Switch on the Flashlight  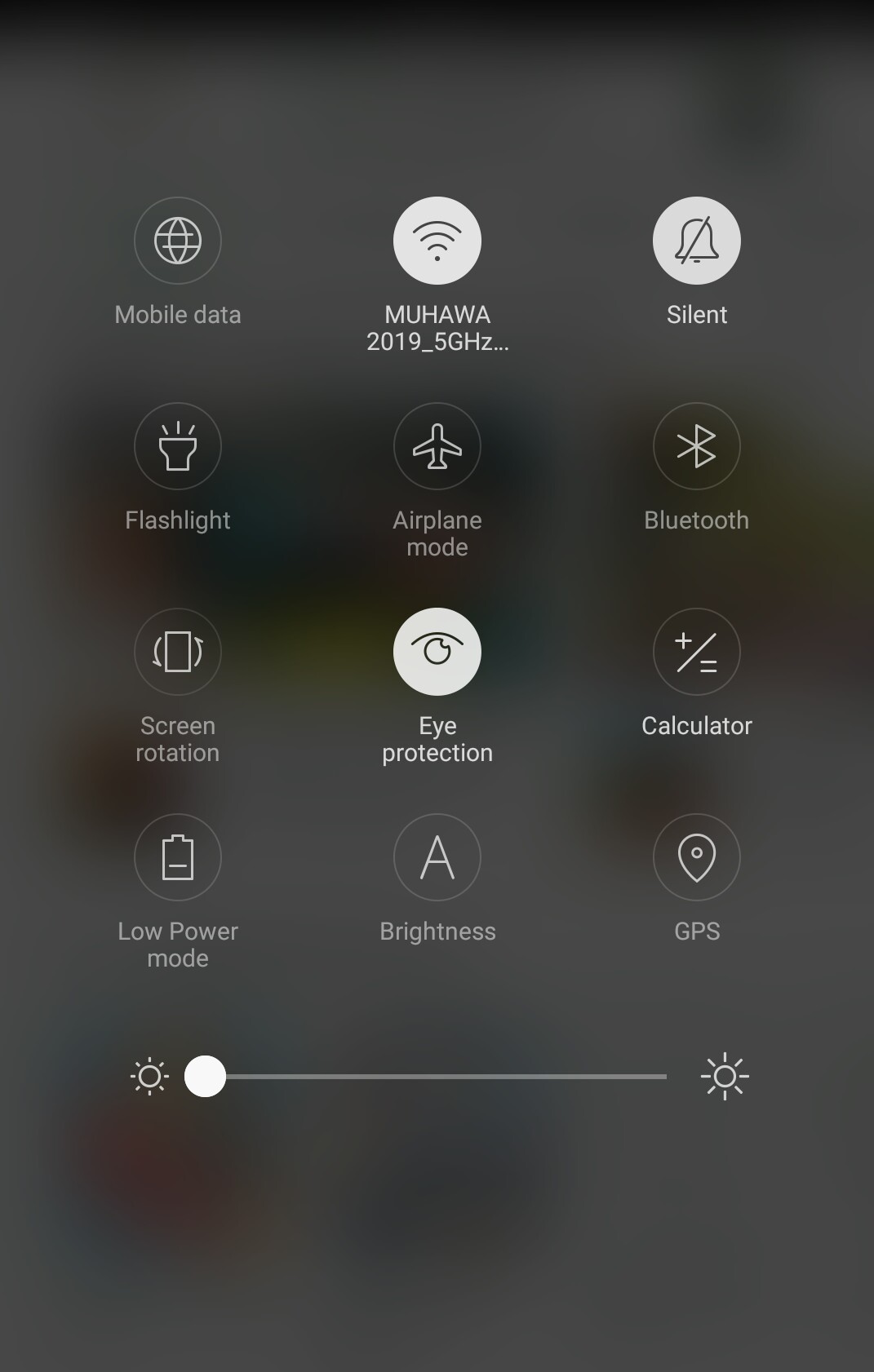click(178, 446)
